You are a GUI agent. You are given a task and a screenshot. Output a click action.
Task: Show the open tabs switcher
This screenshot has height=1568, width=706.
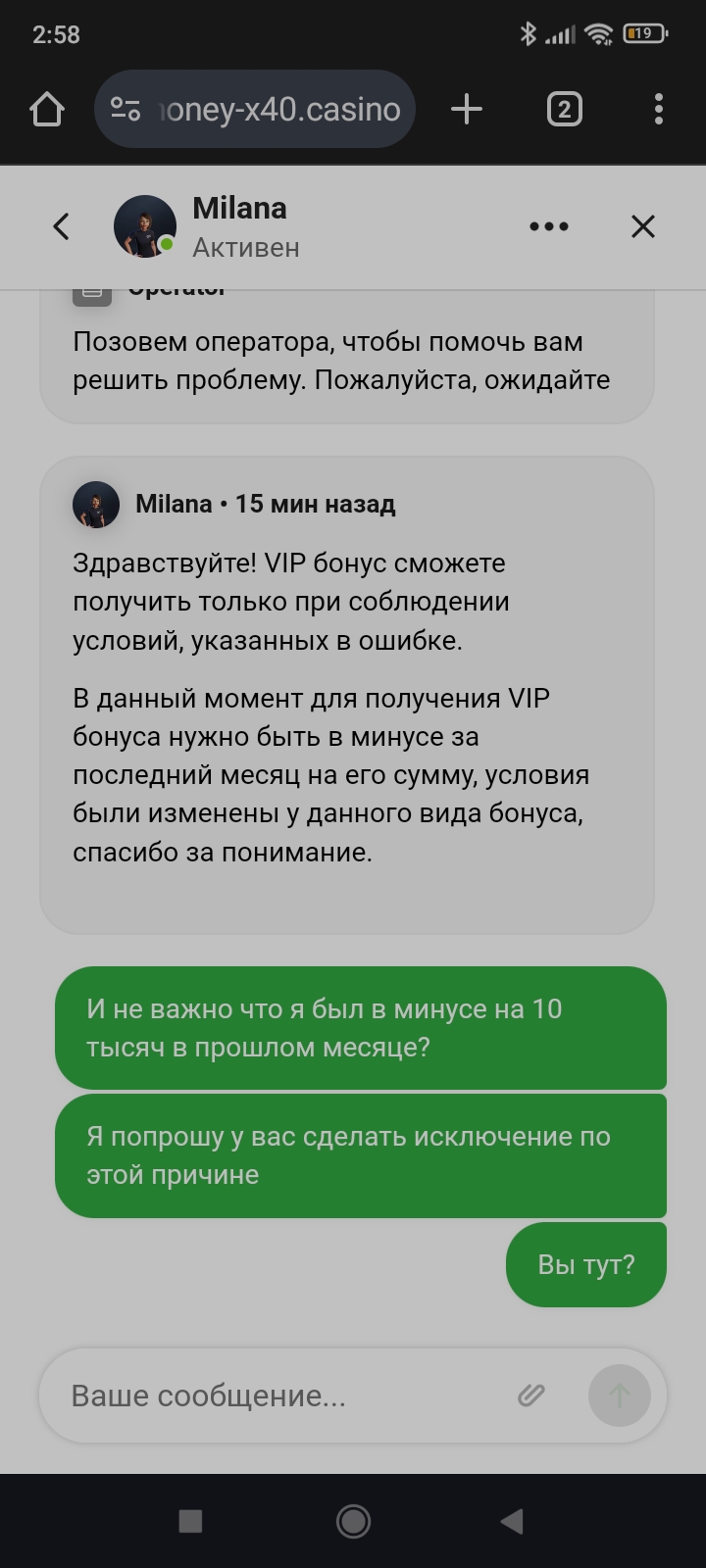pyautogui.click(x=564, y=109)
